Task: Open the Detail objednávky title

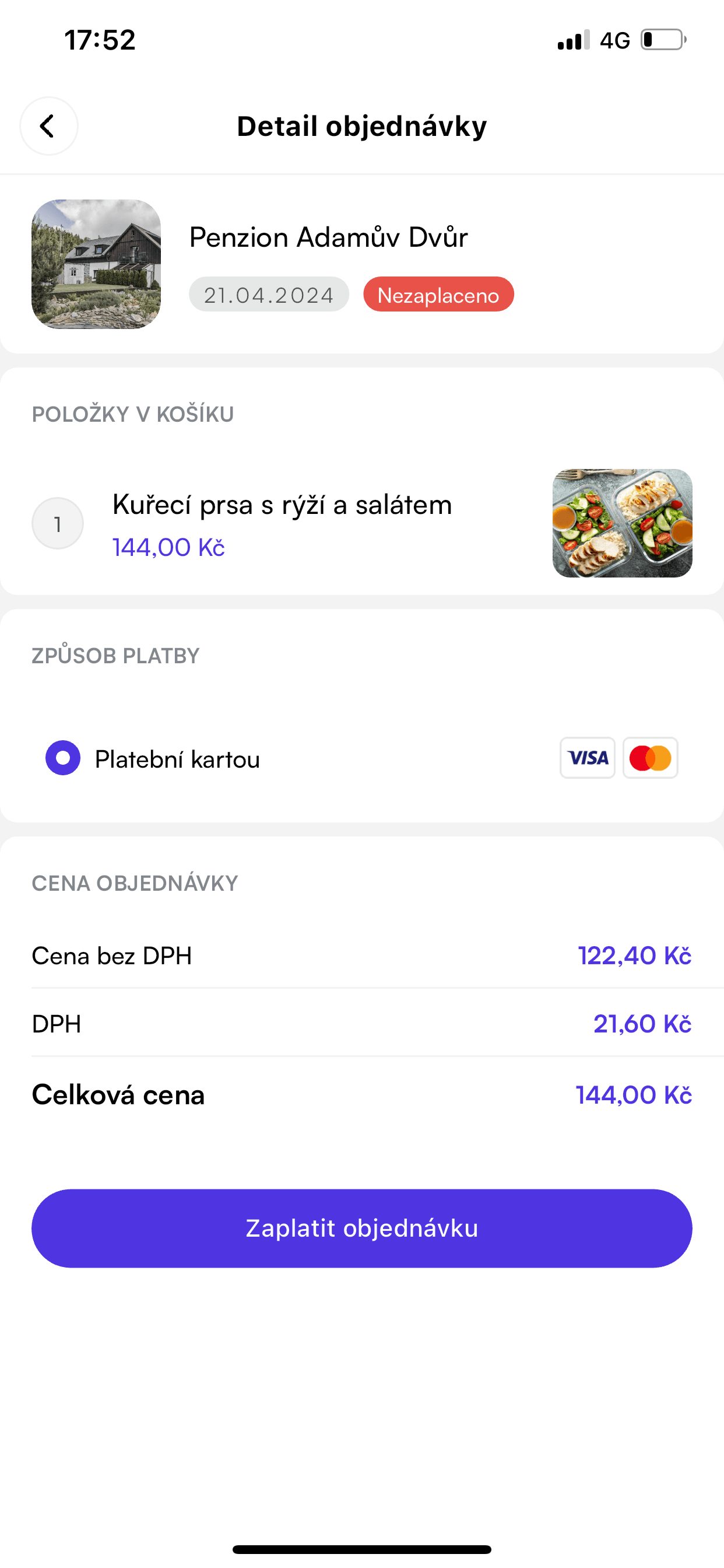Action: pos(361,126)
